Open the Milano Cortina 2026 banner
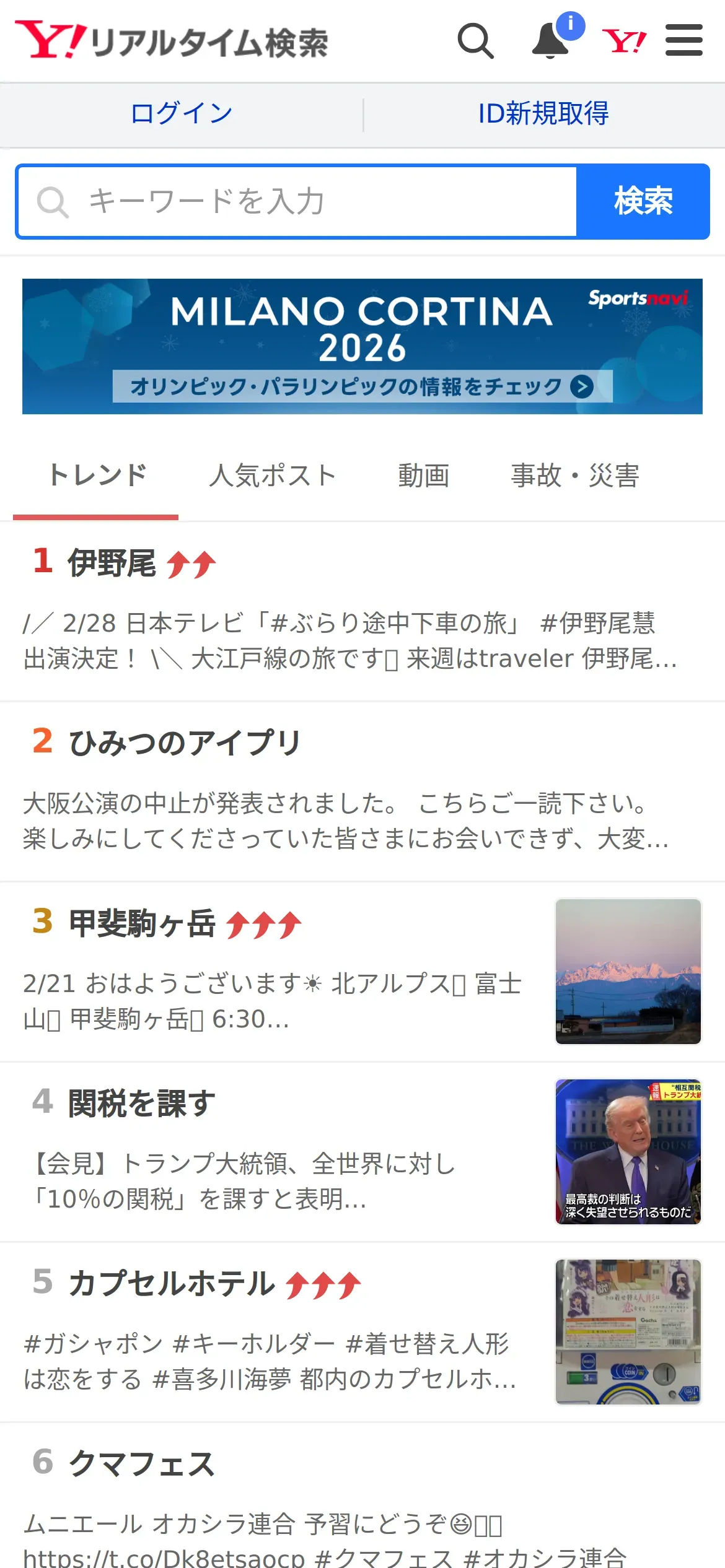 (x=362, y=346)
